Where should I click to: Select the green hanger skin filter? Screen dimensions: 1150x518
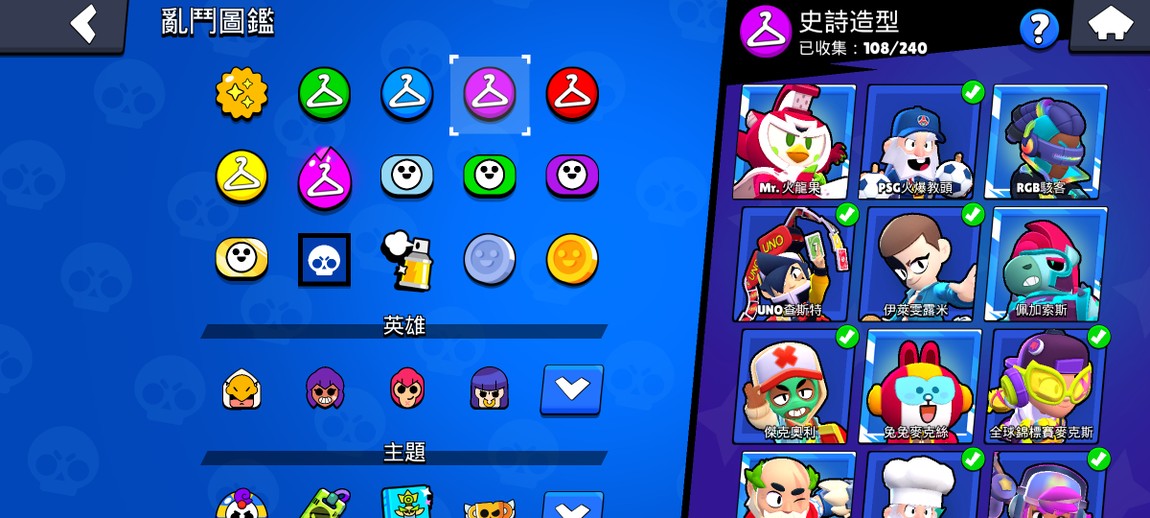(x=324, y=95)
